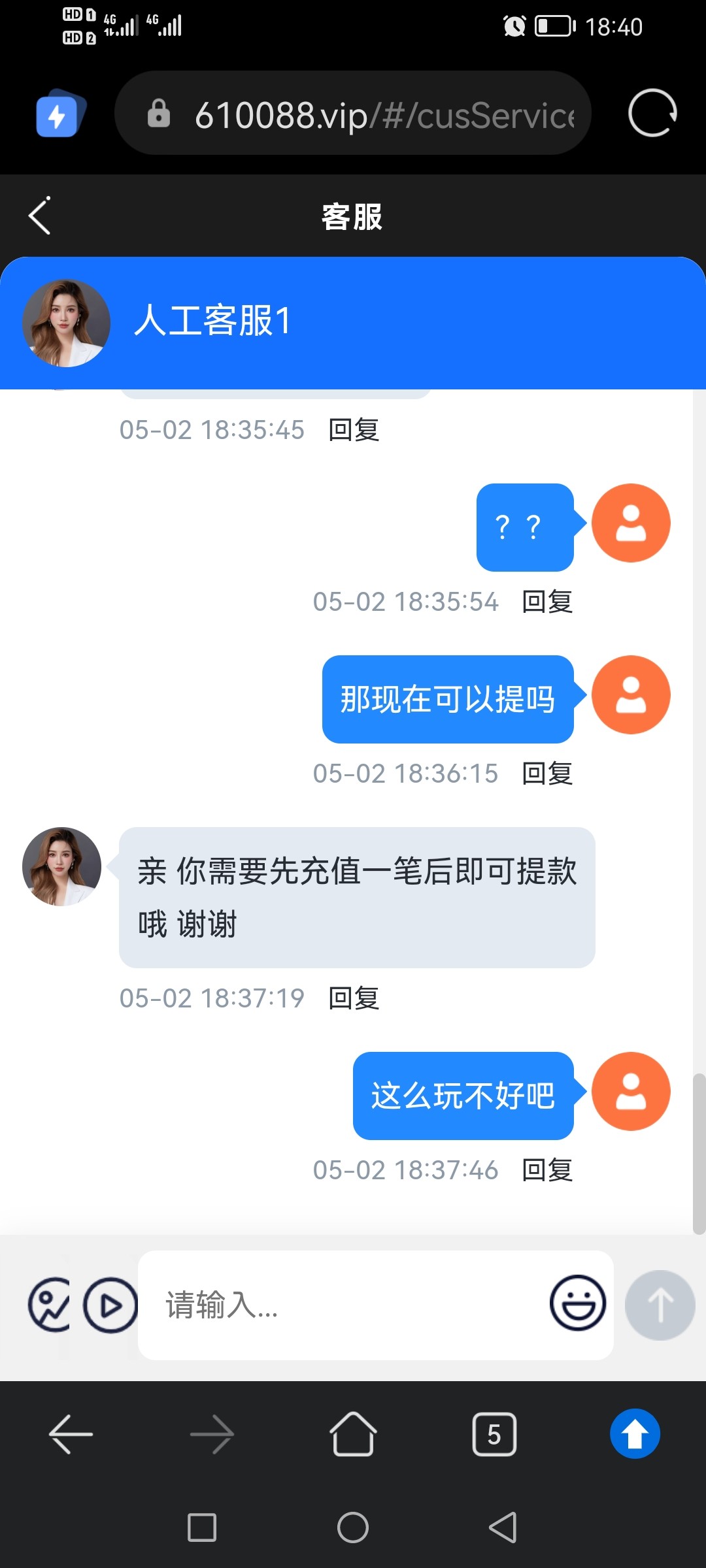
Task: Open recent apps from system navigation
Action: pyautogui.click(x=202, y=1527)
